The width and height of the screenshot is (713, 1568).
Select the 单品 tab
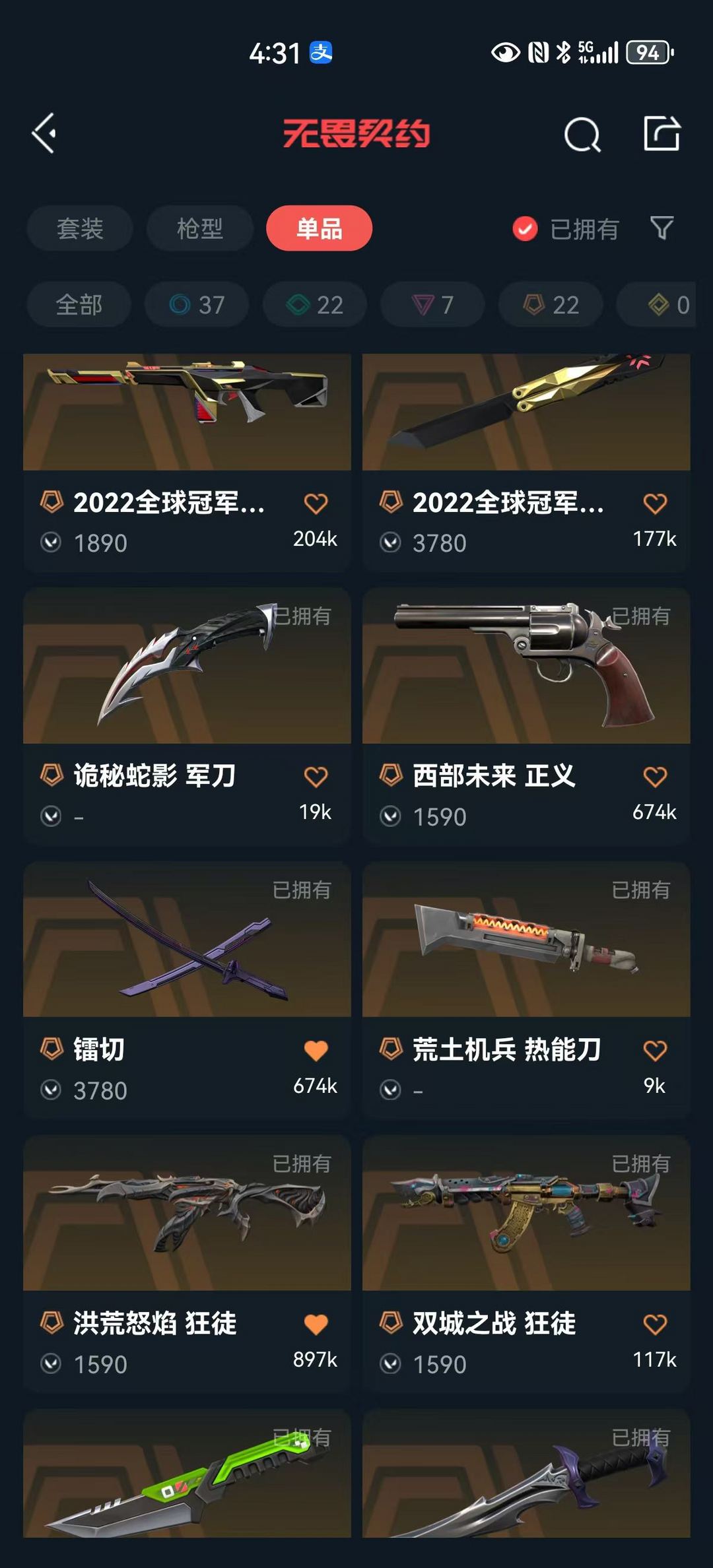tap(320, 228)
